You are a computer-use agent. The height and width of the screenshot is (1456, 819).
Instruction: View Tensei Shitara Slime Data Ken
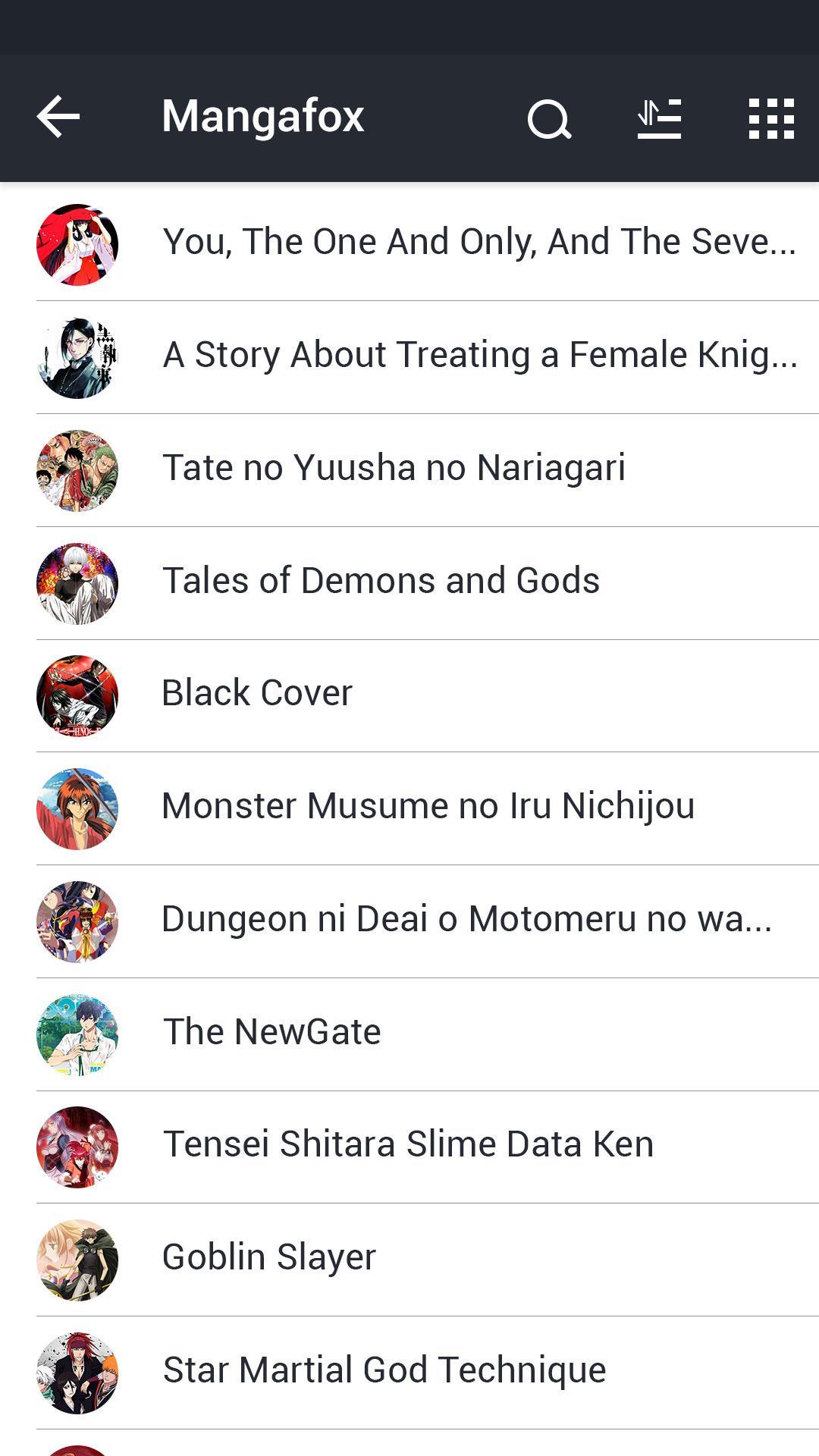(x=408, y=1145)
